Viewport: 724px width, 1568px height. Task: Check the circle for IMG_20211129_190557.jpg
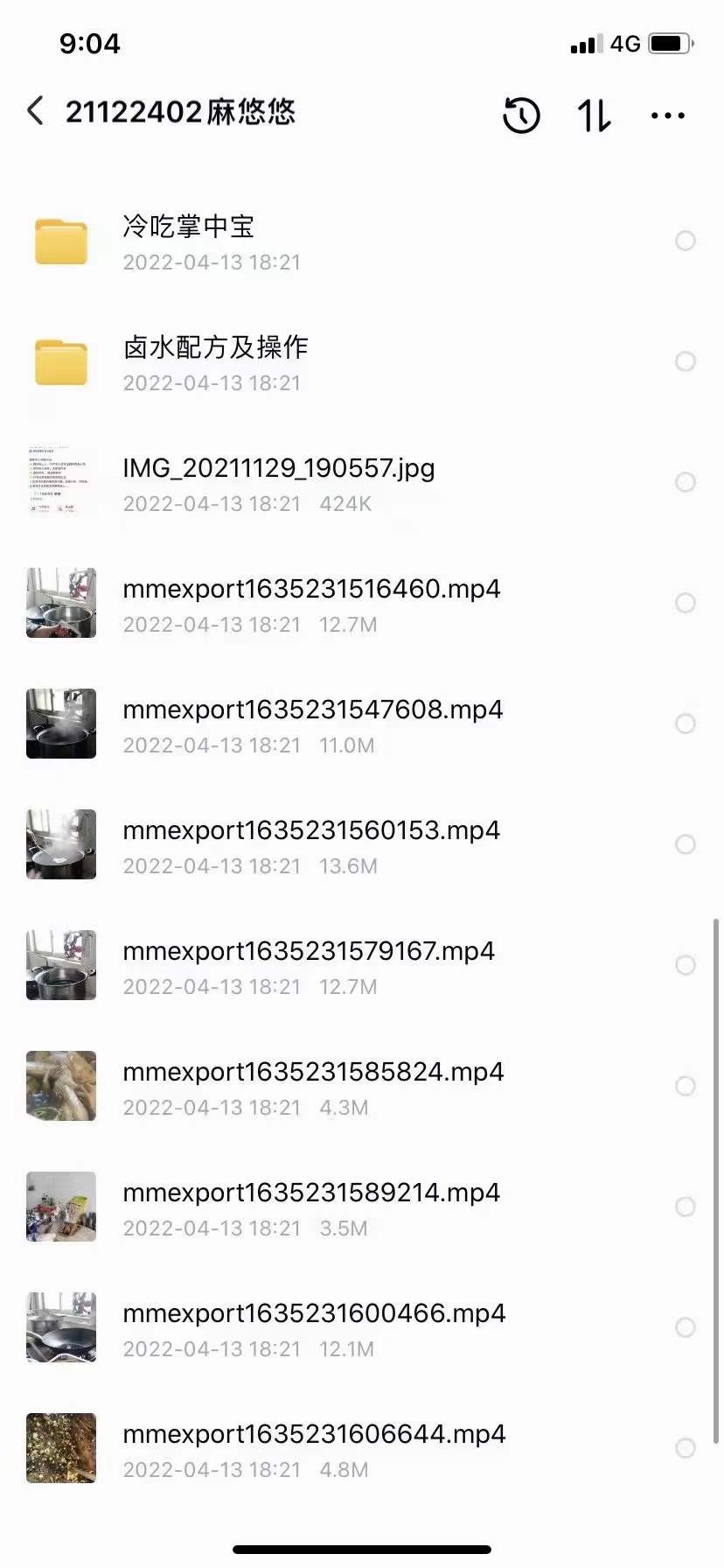point(686,482)
